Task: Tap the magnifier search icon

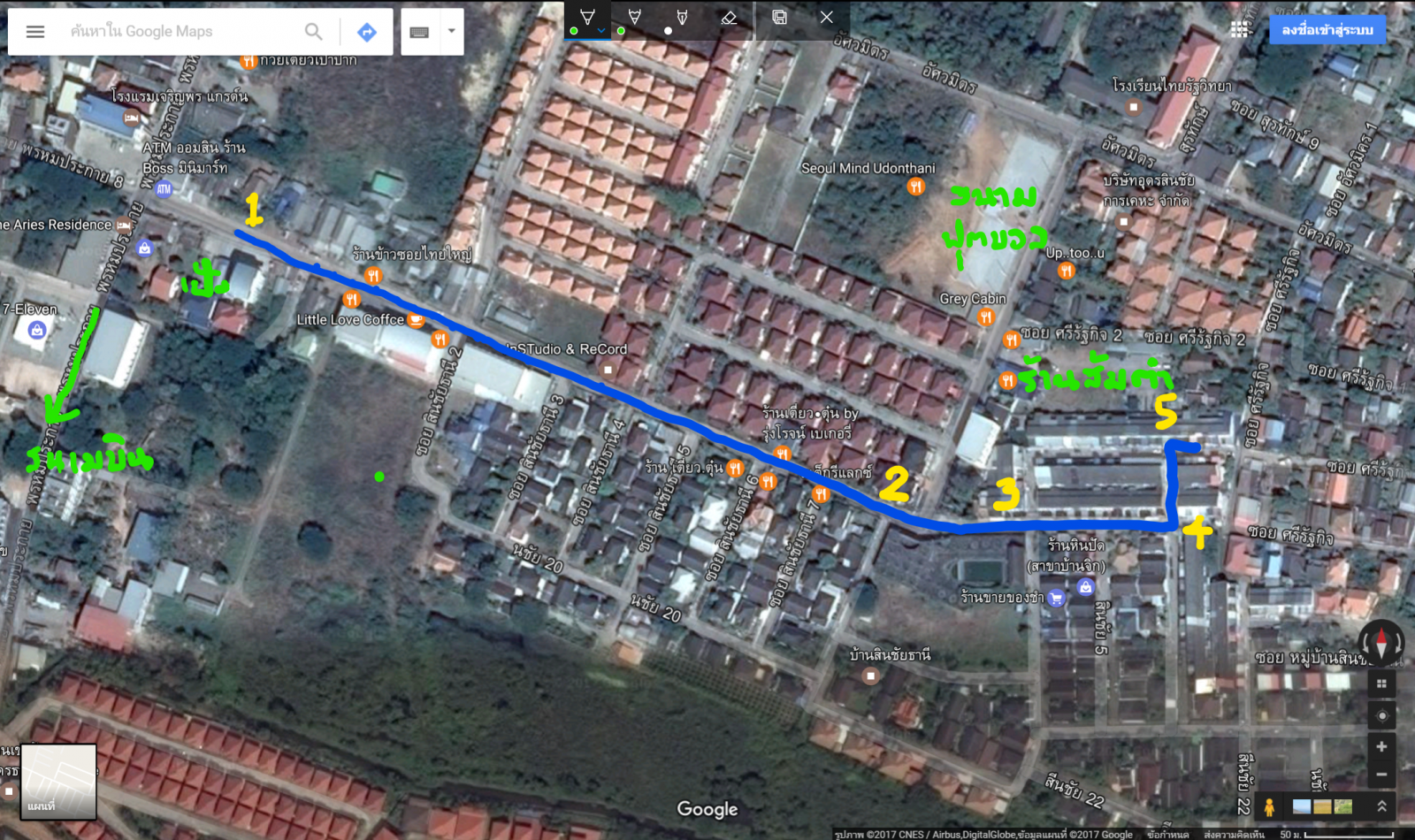Action: pos(313,32)
